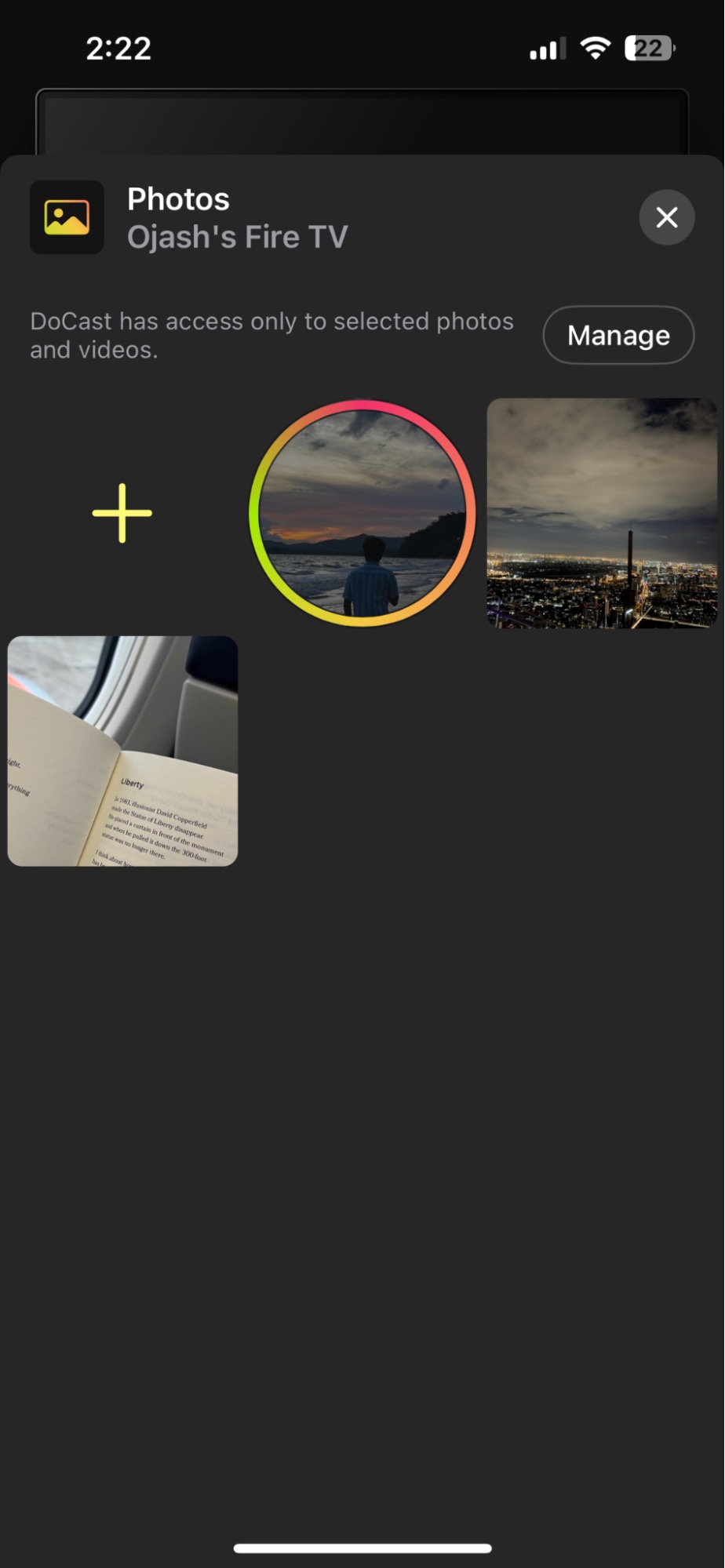Click the Manage button for photo access

tap(618, 335)
